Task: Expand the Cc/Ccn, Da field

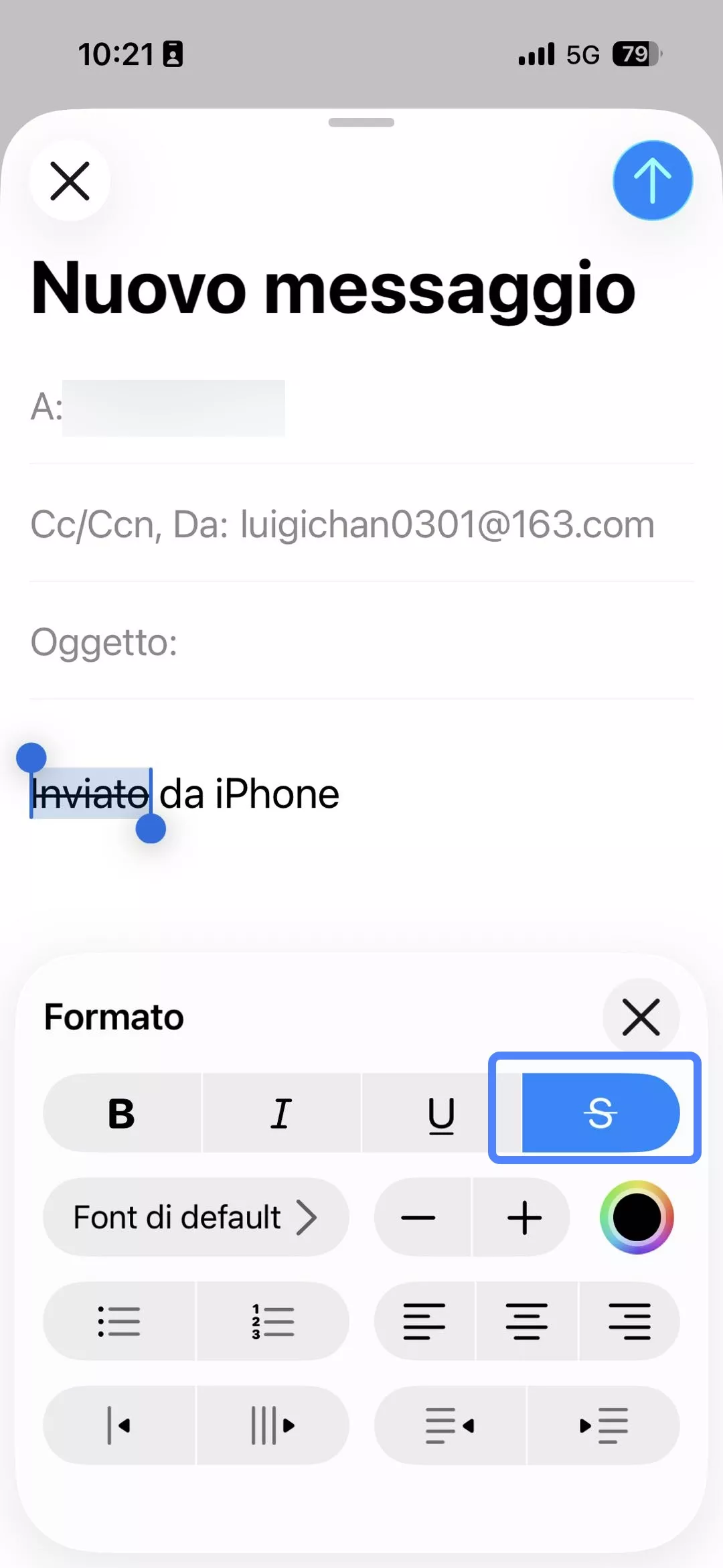Action: point(341,524)
